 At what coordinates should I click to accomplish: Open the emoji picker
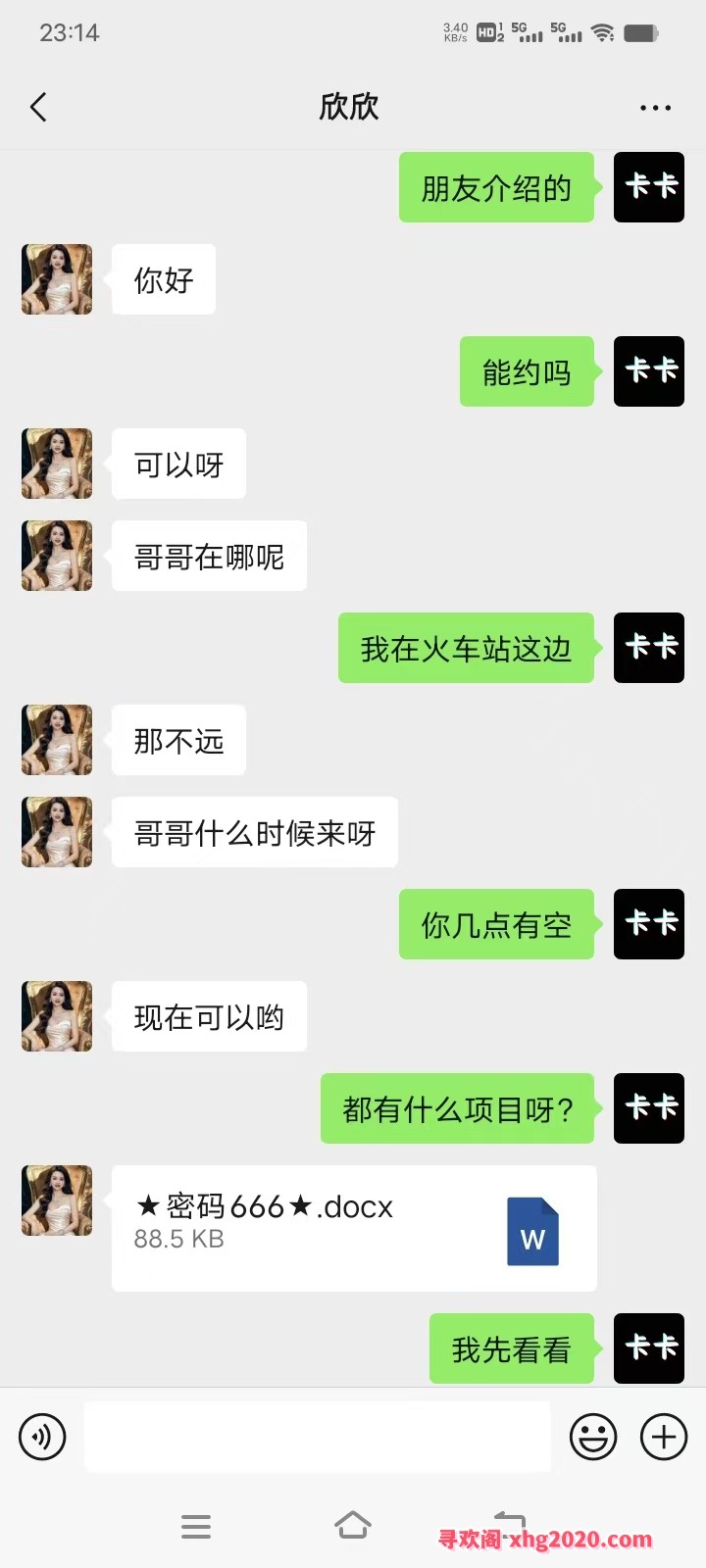click(593, 1437)
